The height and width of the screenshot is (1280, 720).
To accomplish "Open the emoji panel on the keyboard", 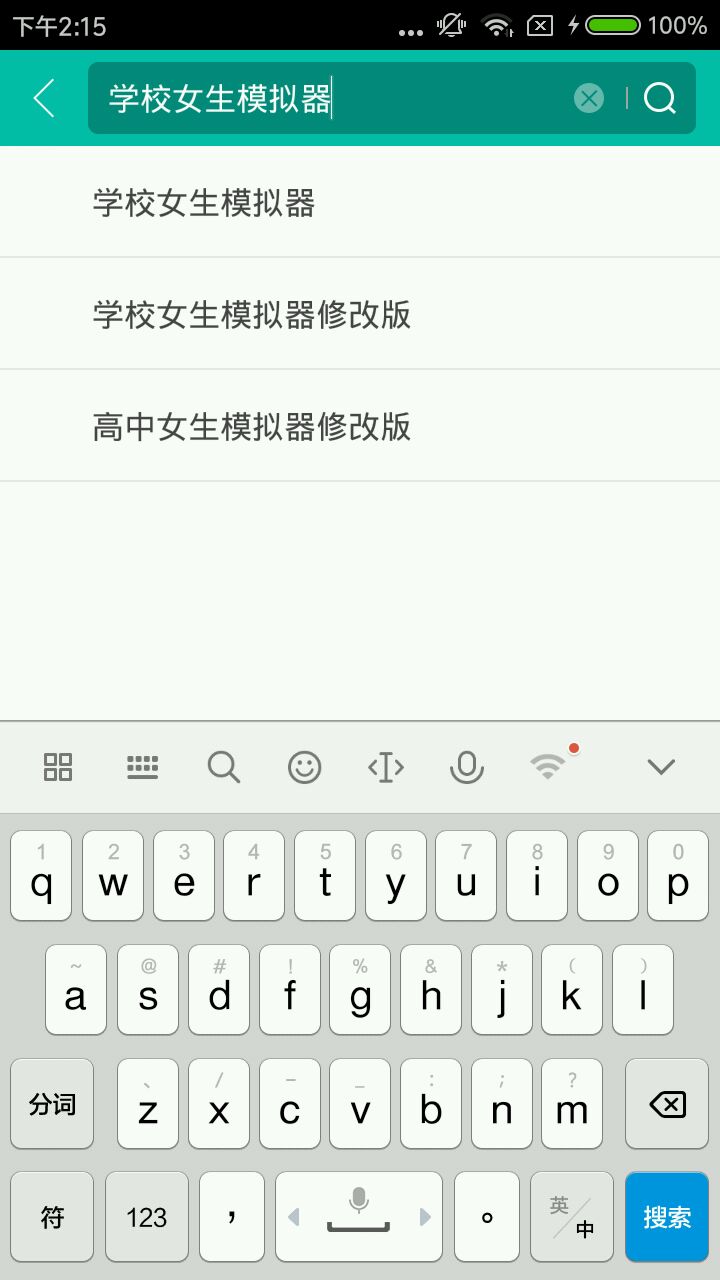I will pos(305,767).
